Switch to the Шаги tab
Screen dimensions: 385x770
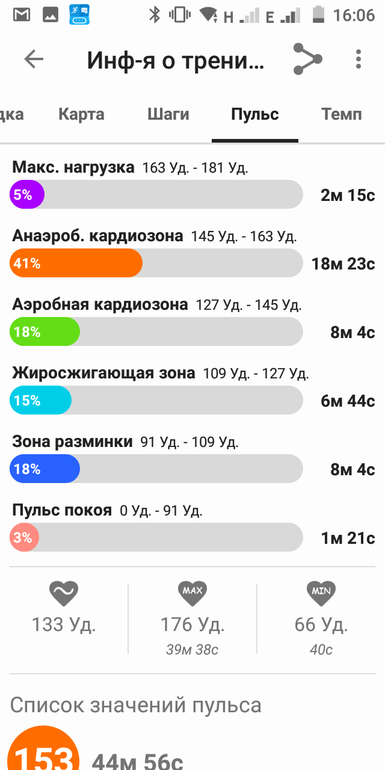pyautogui.click(x=168, y=114)
